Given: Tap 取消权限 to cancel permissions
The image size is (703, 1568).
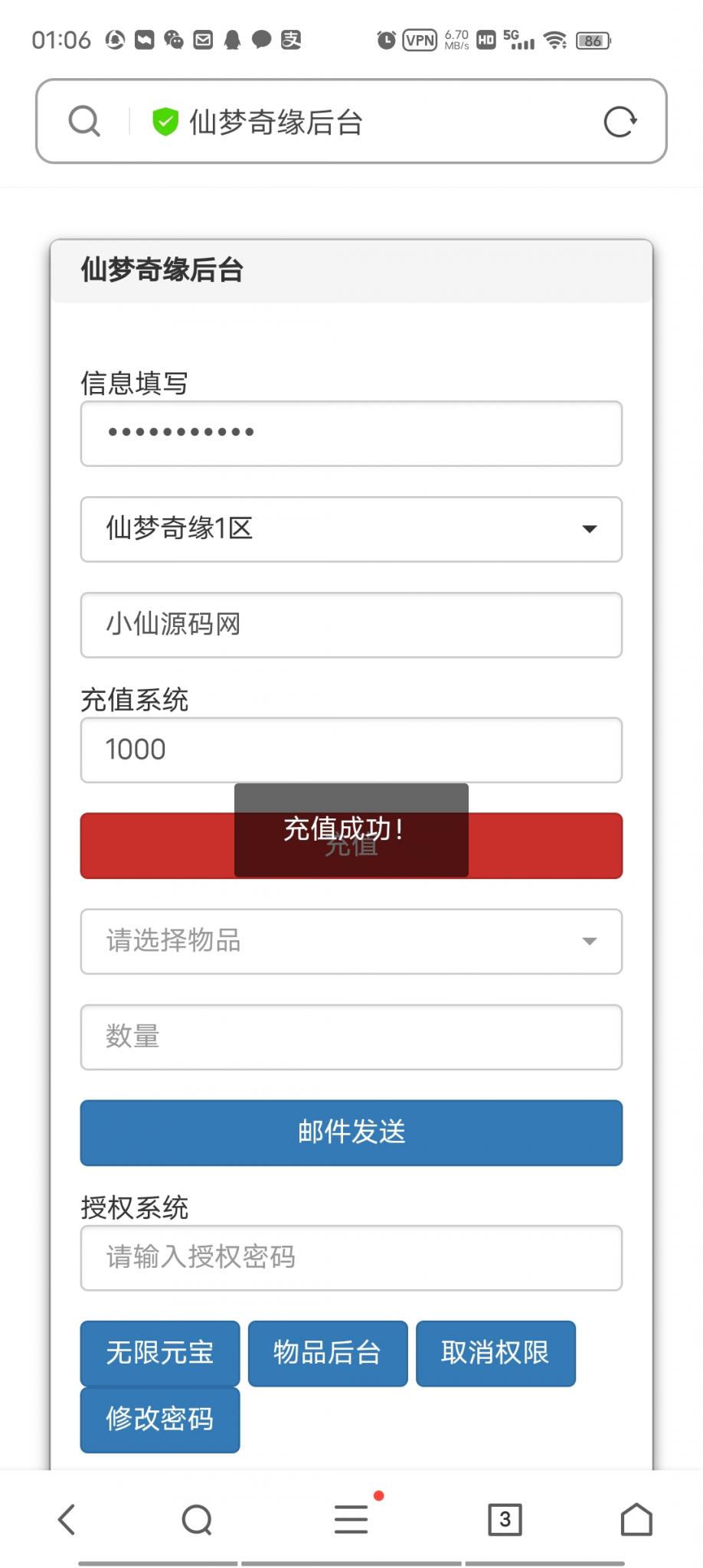Looking at the screenshot, I should coord(495,1354).
